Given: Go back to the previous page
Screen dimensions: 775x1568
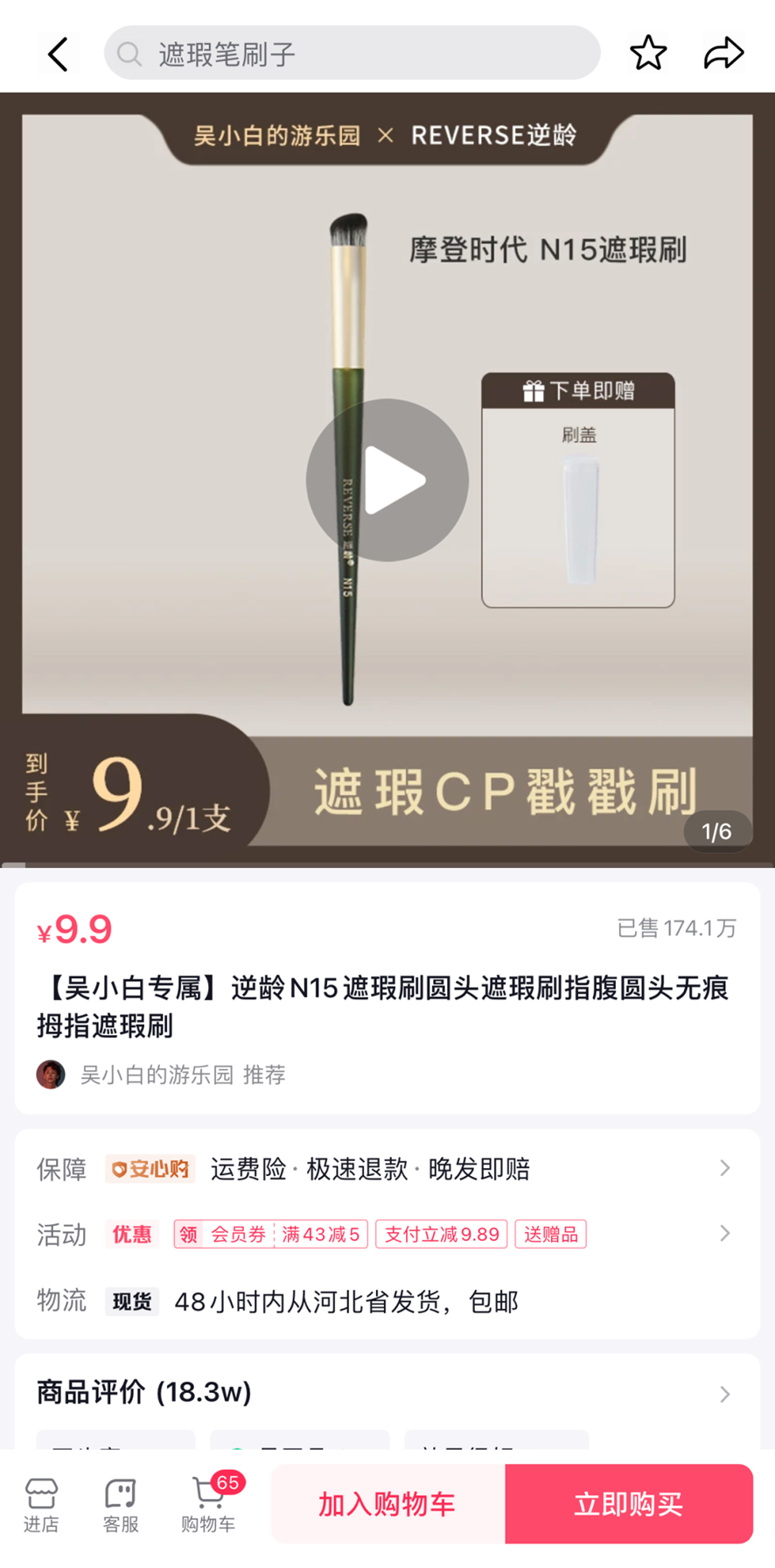Looking at the screenshot, I should pyautogui.click(x=58, y=54).
